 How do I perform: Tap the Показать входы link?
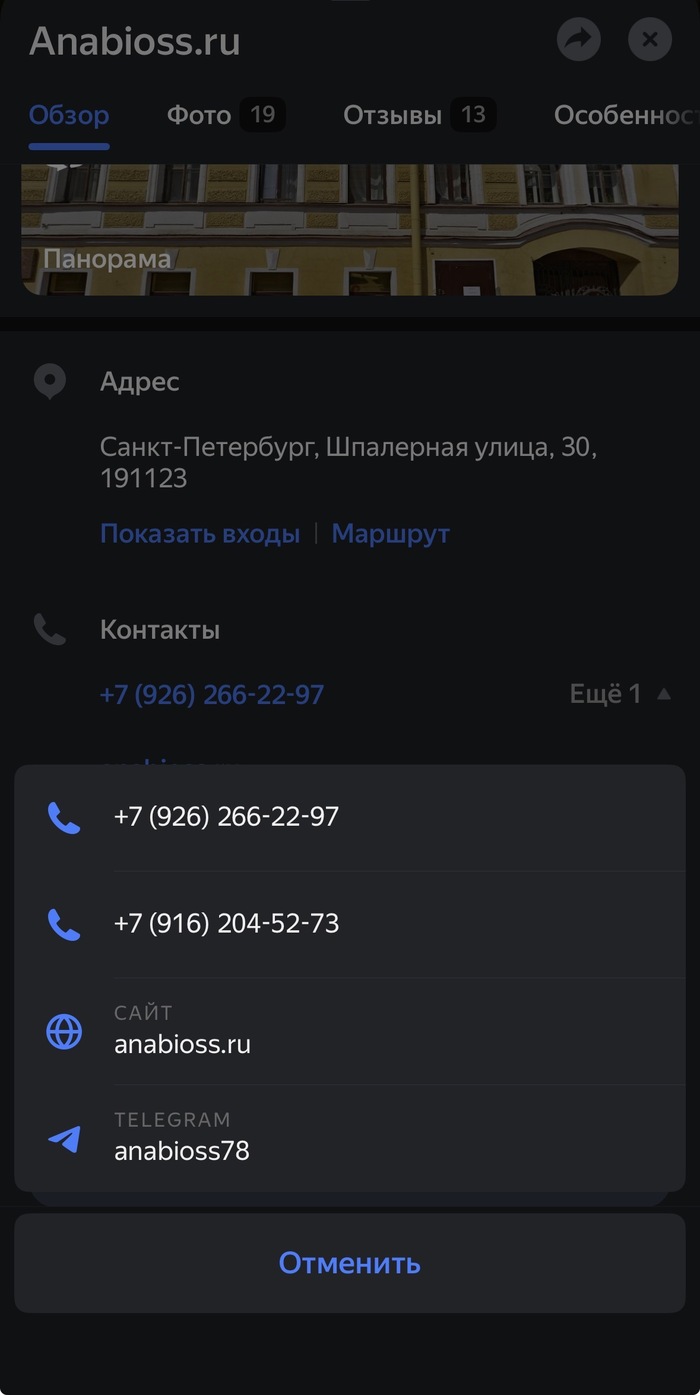pos(200,533)
